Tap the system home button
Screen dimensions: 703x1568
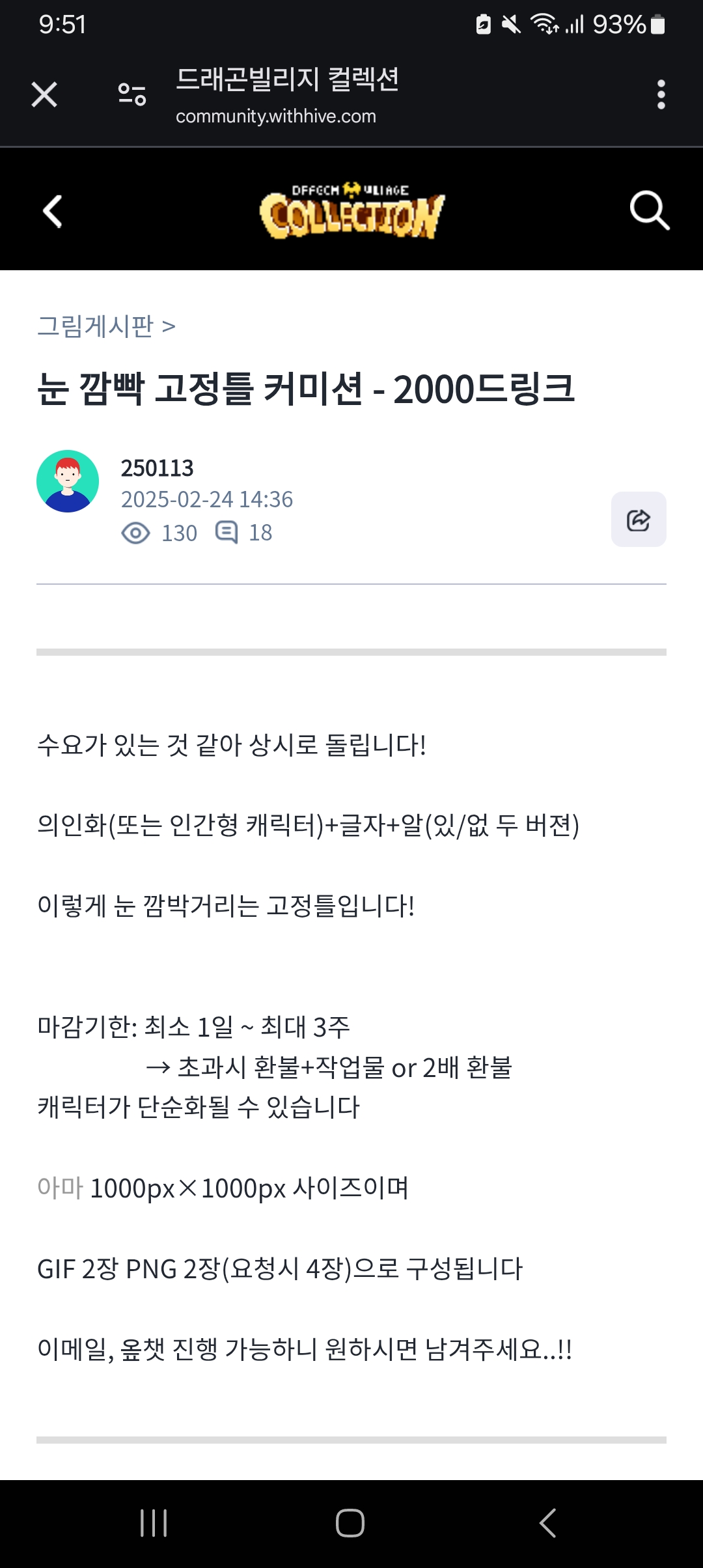[x=350, y=1522]
